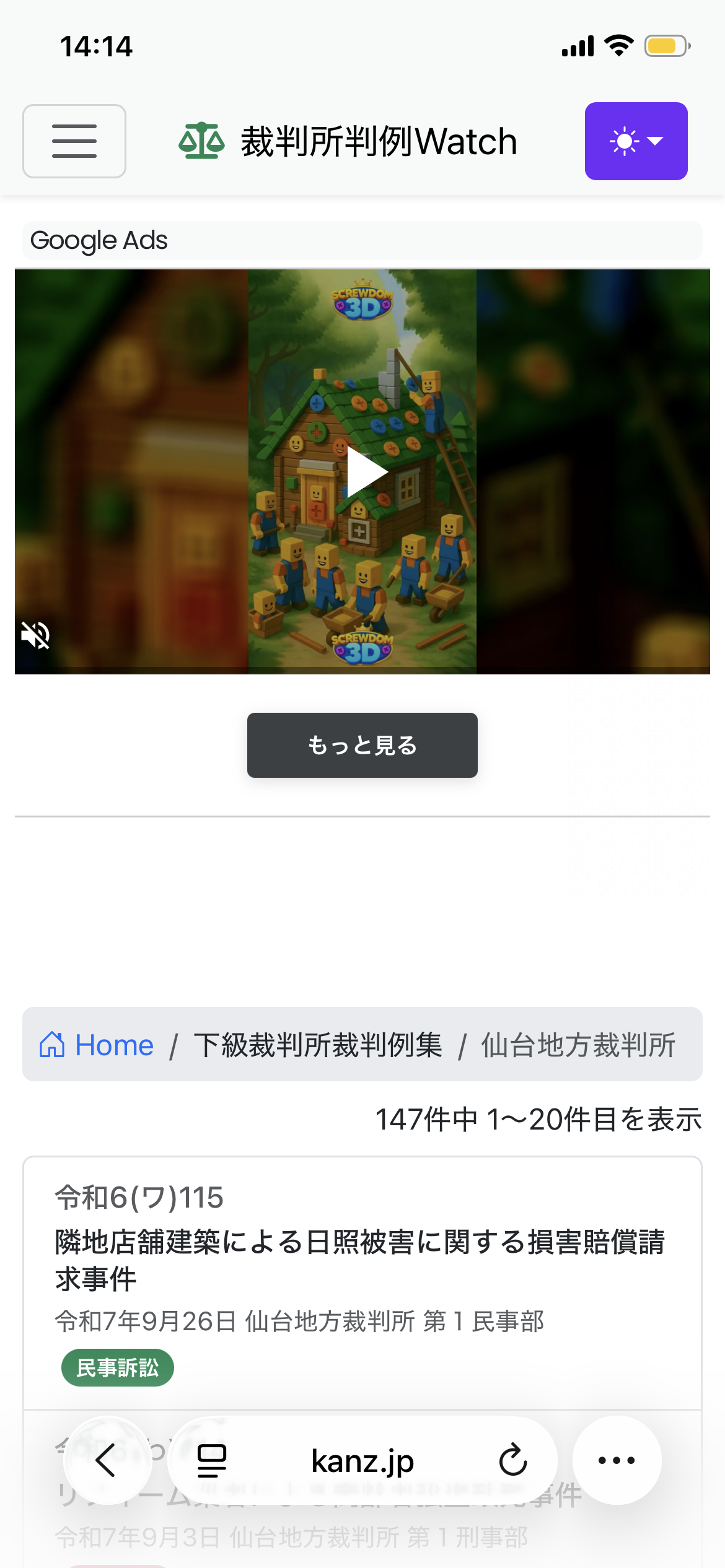Open the page settings reader icon
Viewport: 725px width, 1568px height.
[212, 1460]
